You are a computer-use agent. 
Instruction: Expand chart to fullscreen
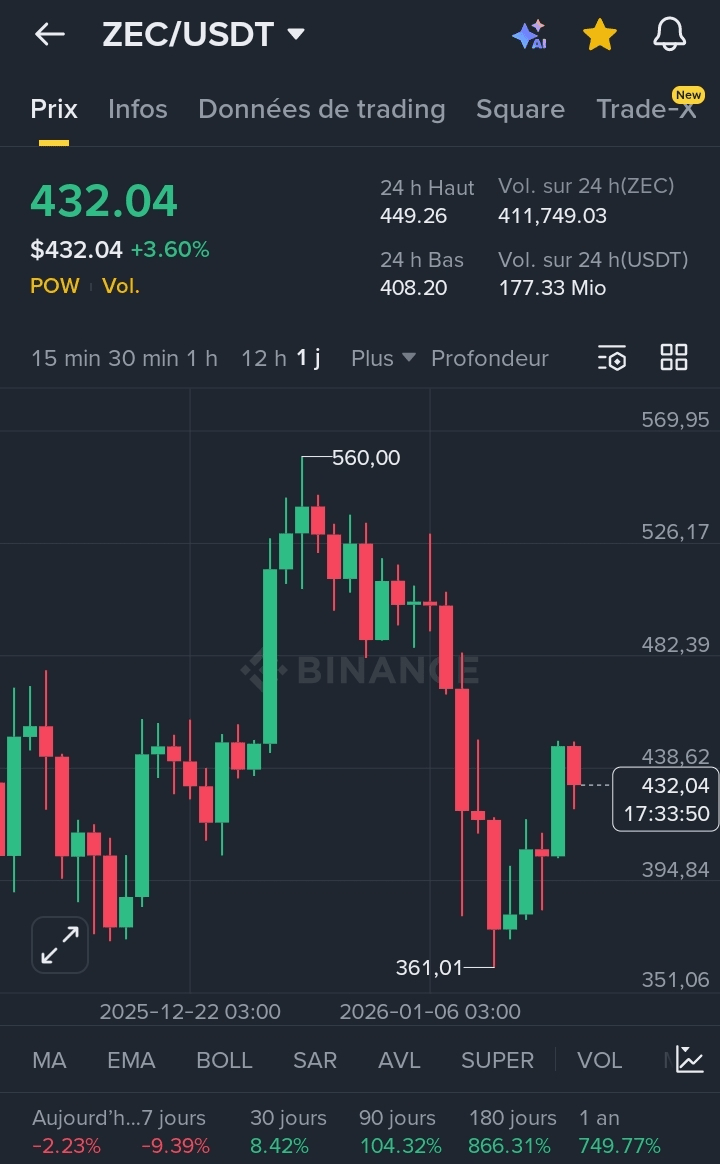(60, 944)
